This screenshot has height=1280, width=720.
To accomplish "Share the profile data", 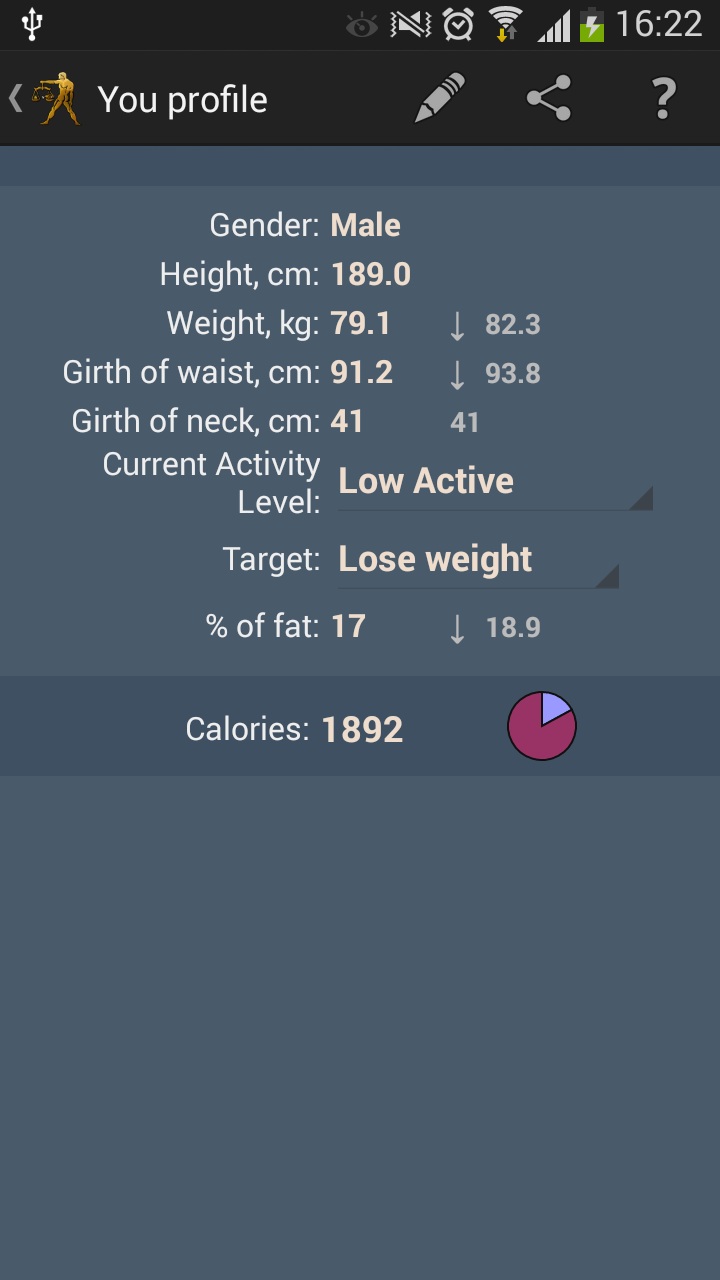I will (549, 98).
